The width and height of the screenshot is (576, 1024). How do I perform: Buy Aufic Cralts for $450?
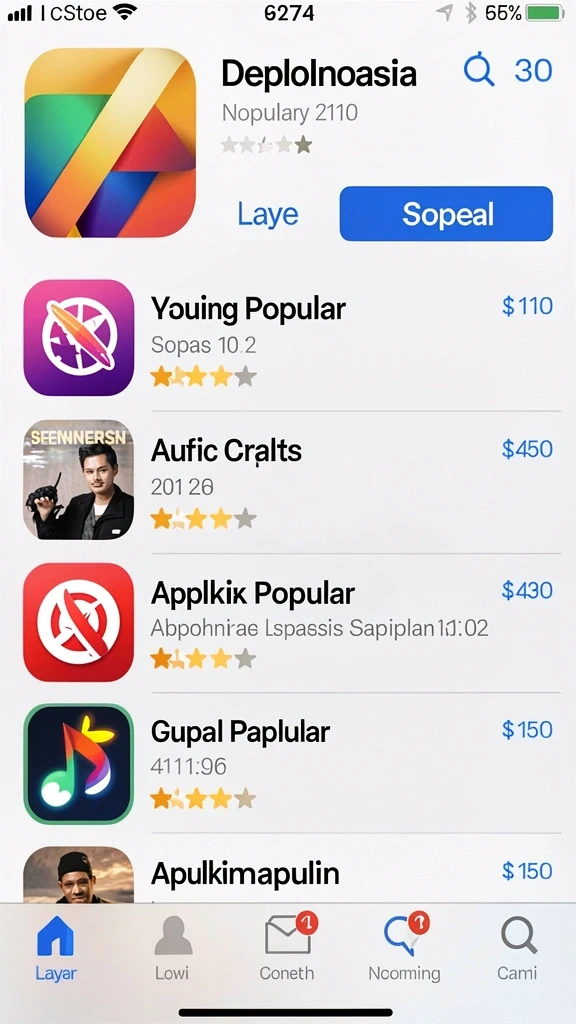tap(527, 449)
